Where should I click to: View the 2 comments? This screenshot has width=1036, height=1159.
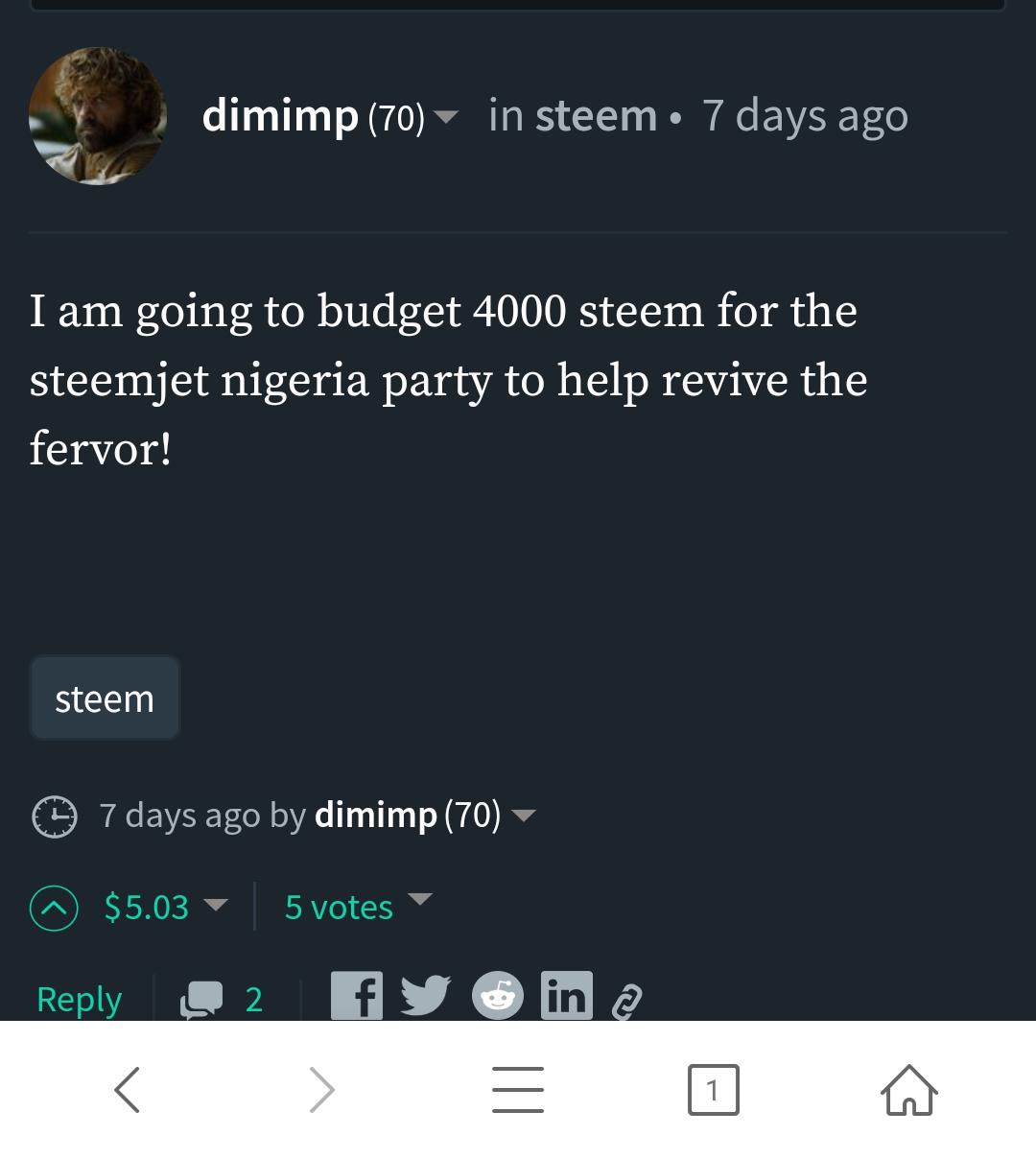coord(222,999)
